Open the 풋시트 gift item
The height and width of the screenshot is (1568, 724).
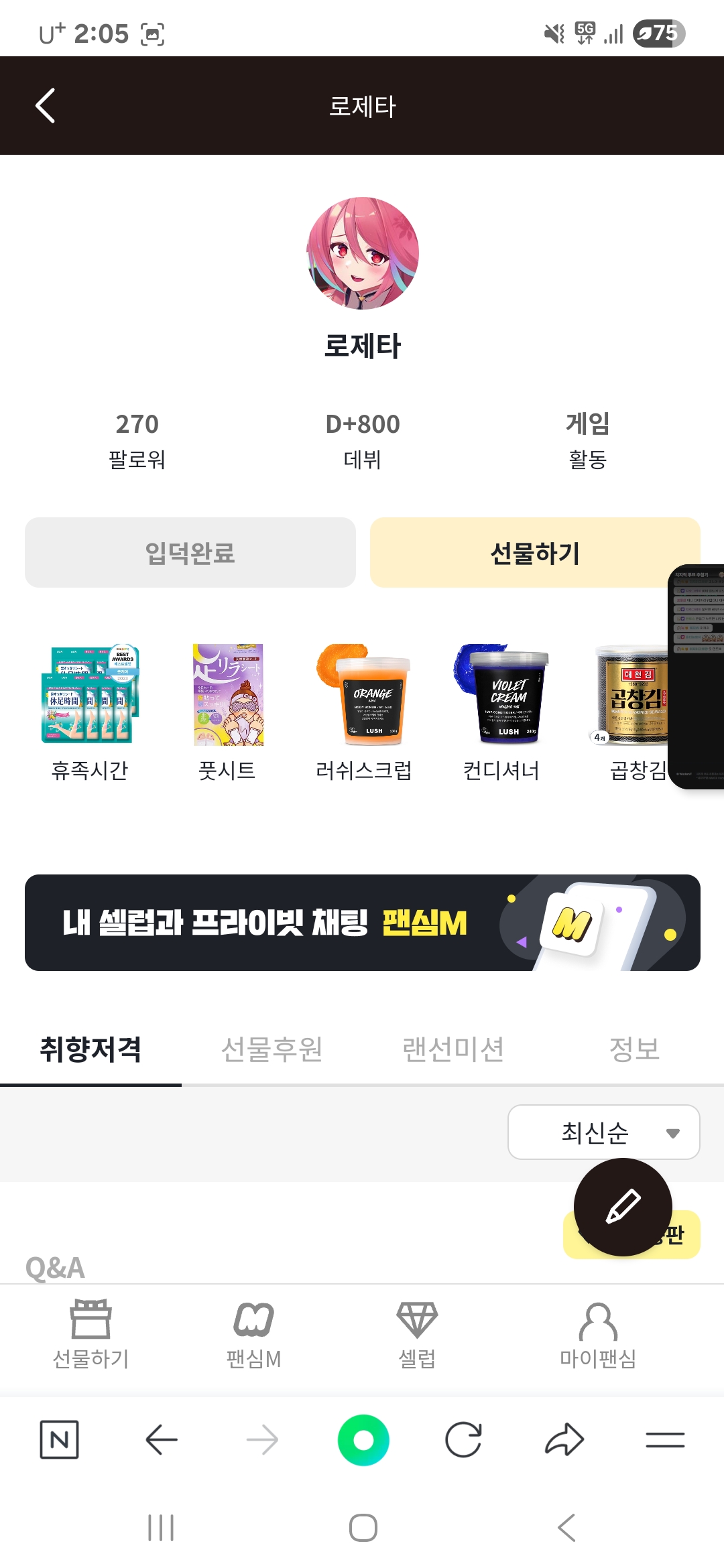pos(227,712)
